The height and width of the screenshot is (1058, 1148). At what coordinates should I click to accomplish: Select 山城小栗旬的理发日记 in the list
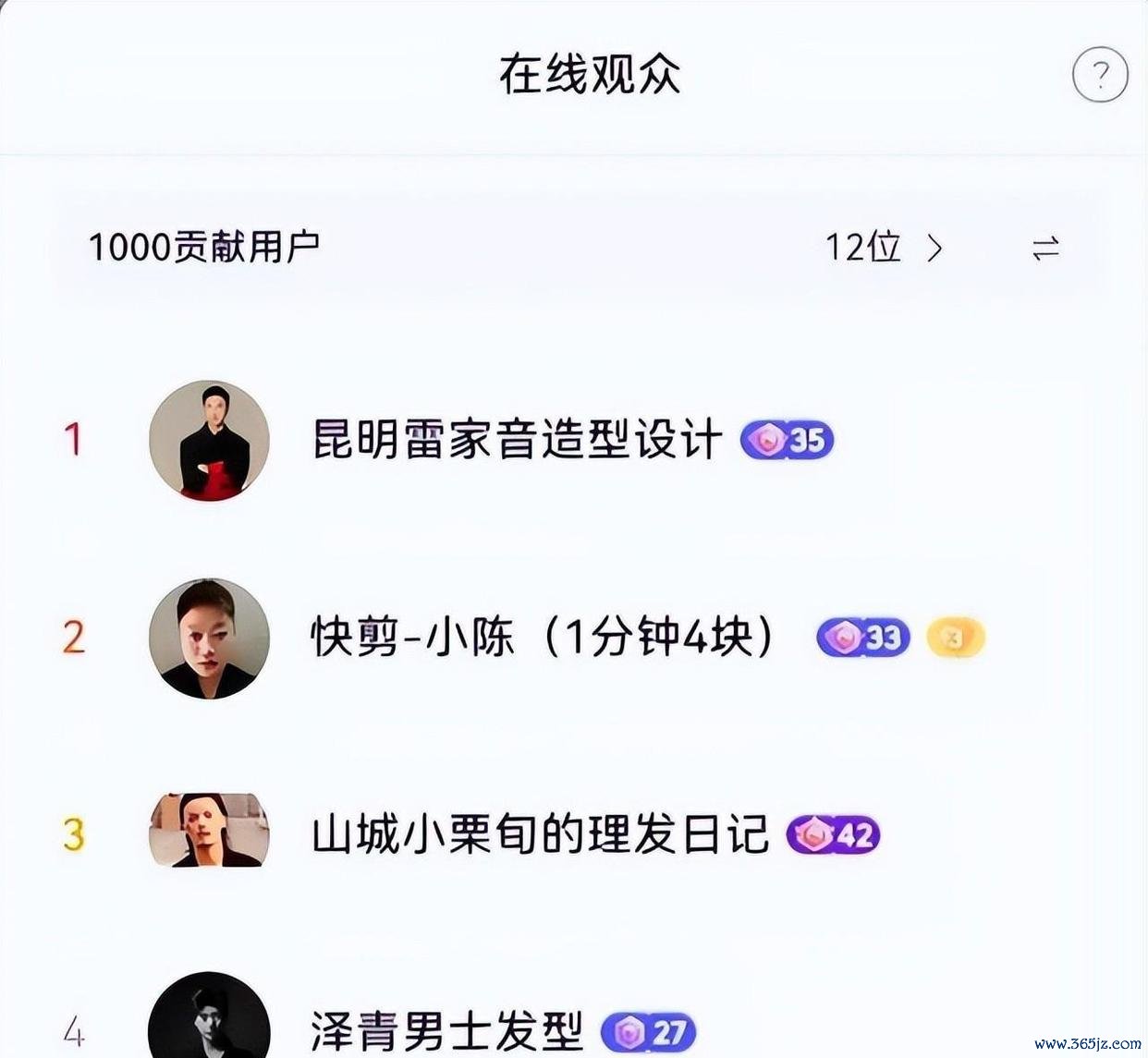pos(539,834)
